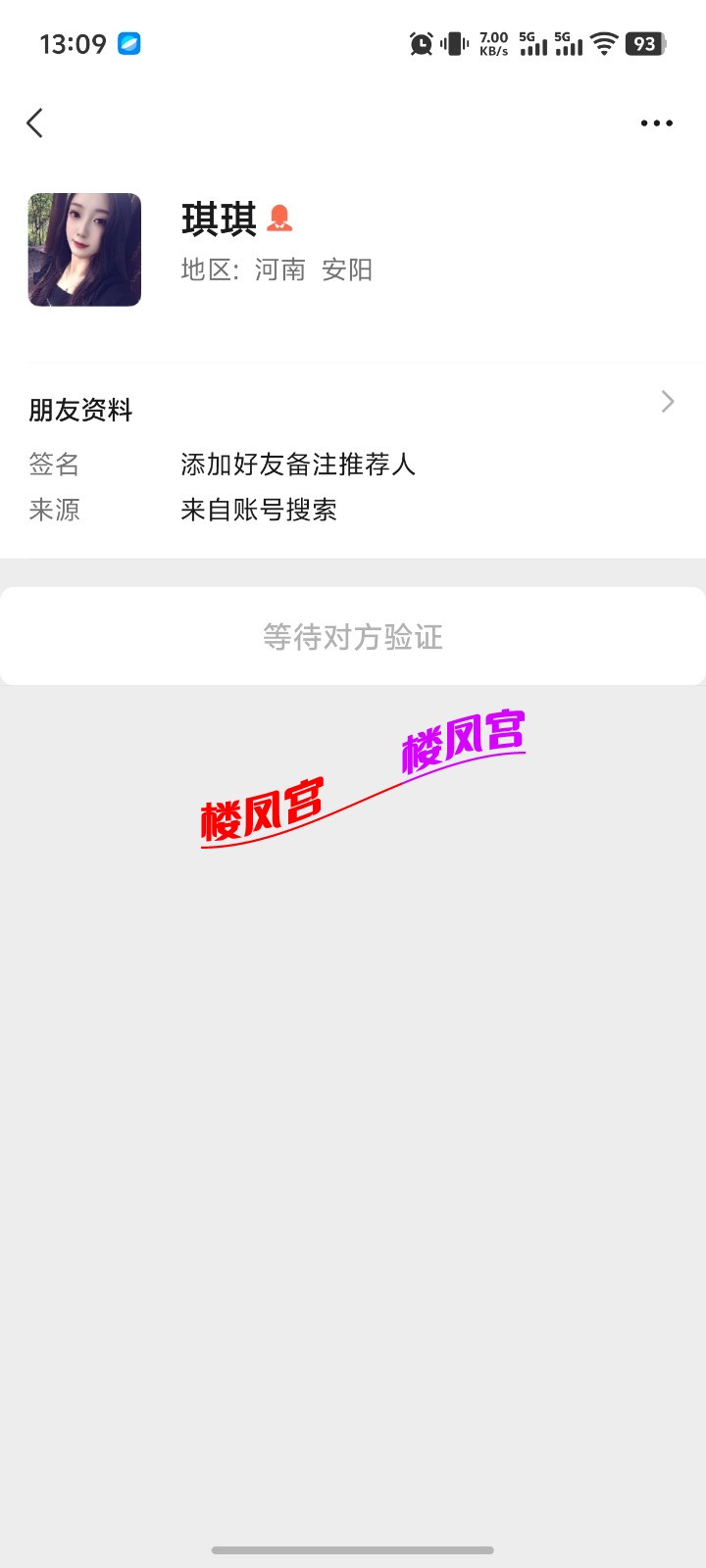The width and height of the screenshot is (706, 1568).
Task: Tap the source text 来自账号搜索
Action: click(x=259, y=511)
